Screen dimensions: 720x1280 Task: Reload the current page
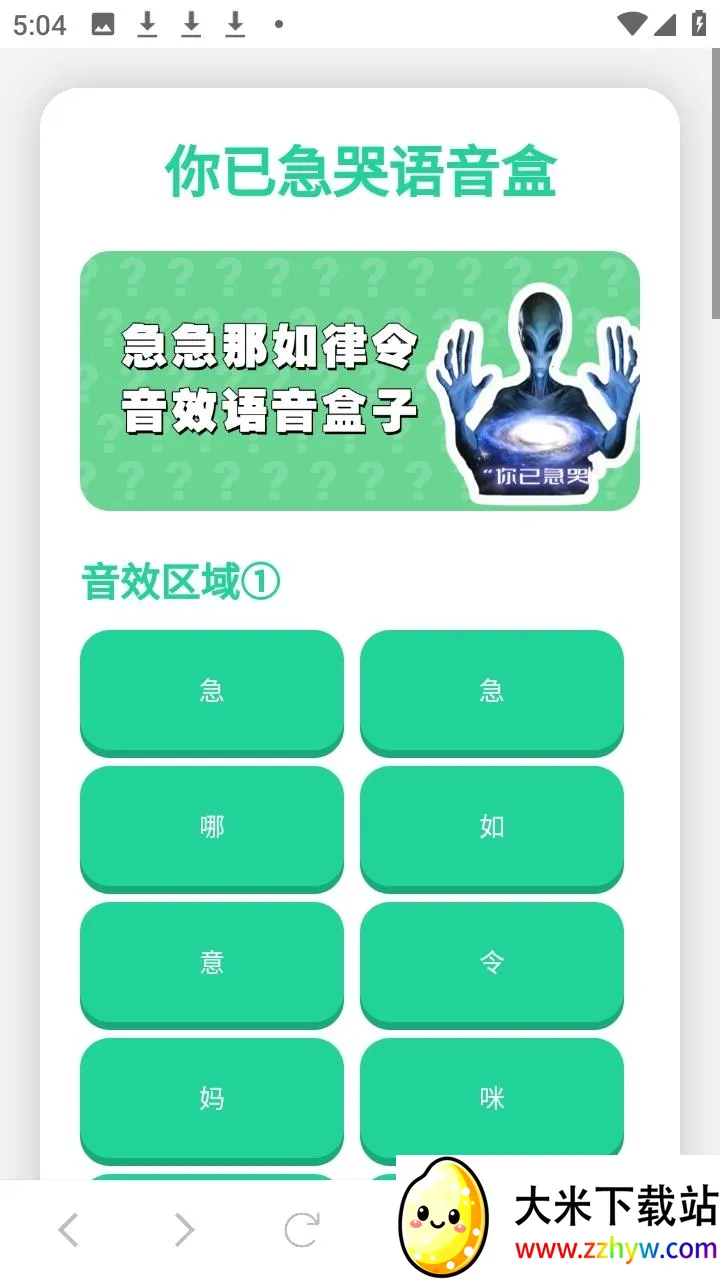(x=301, y=1230)
